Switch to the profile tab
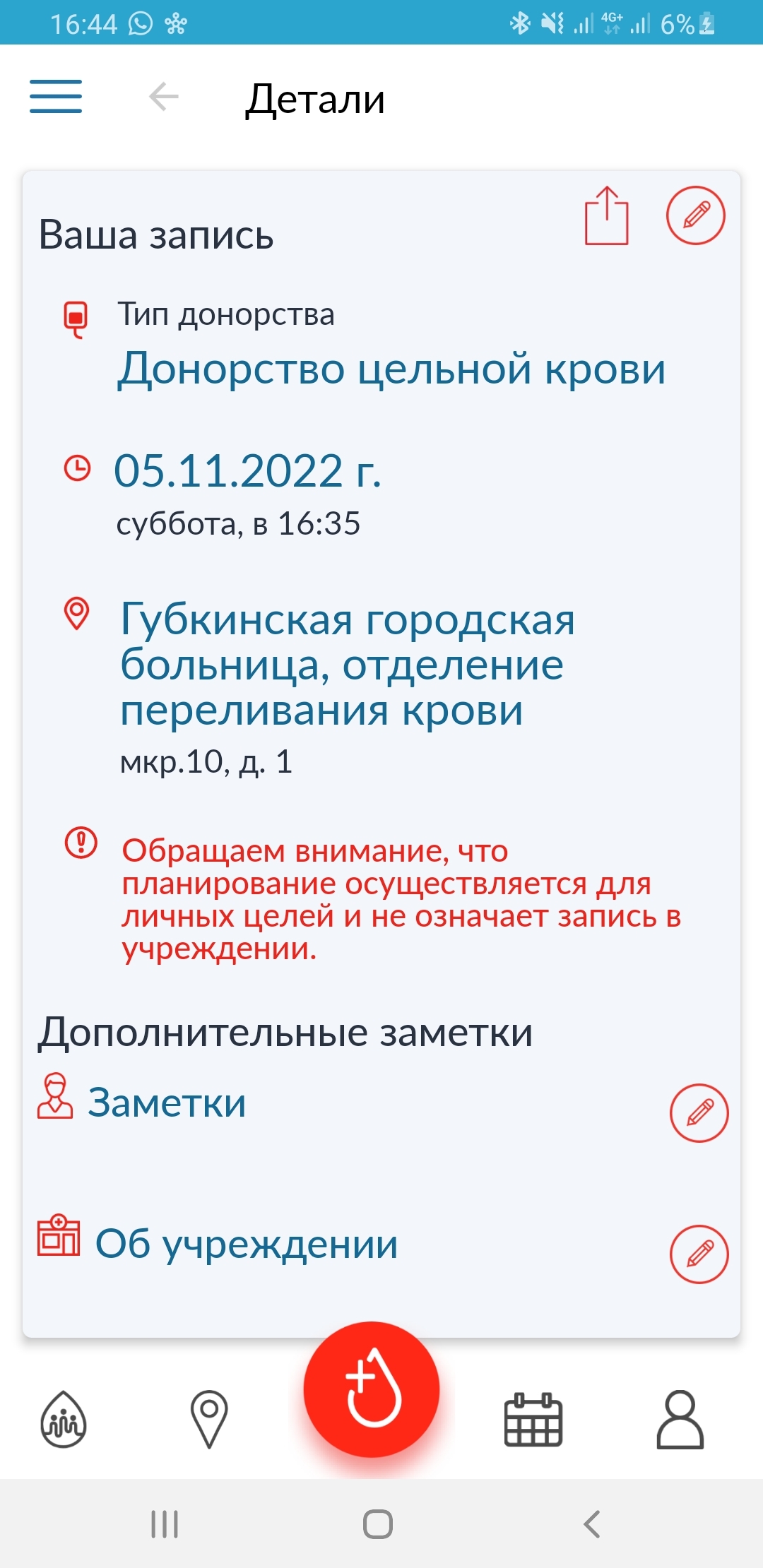 click(x=680, y=1420)
